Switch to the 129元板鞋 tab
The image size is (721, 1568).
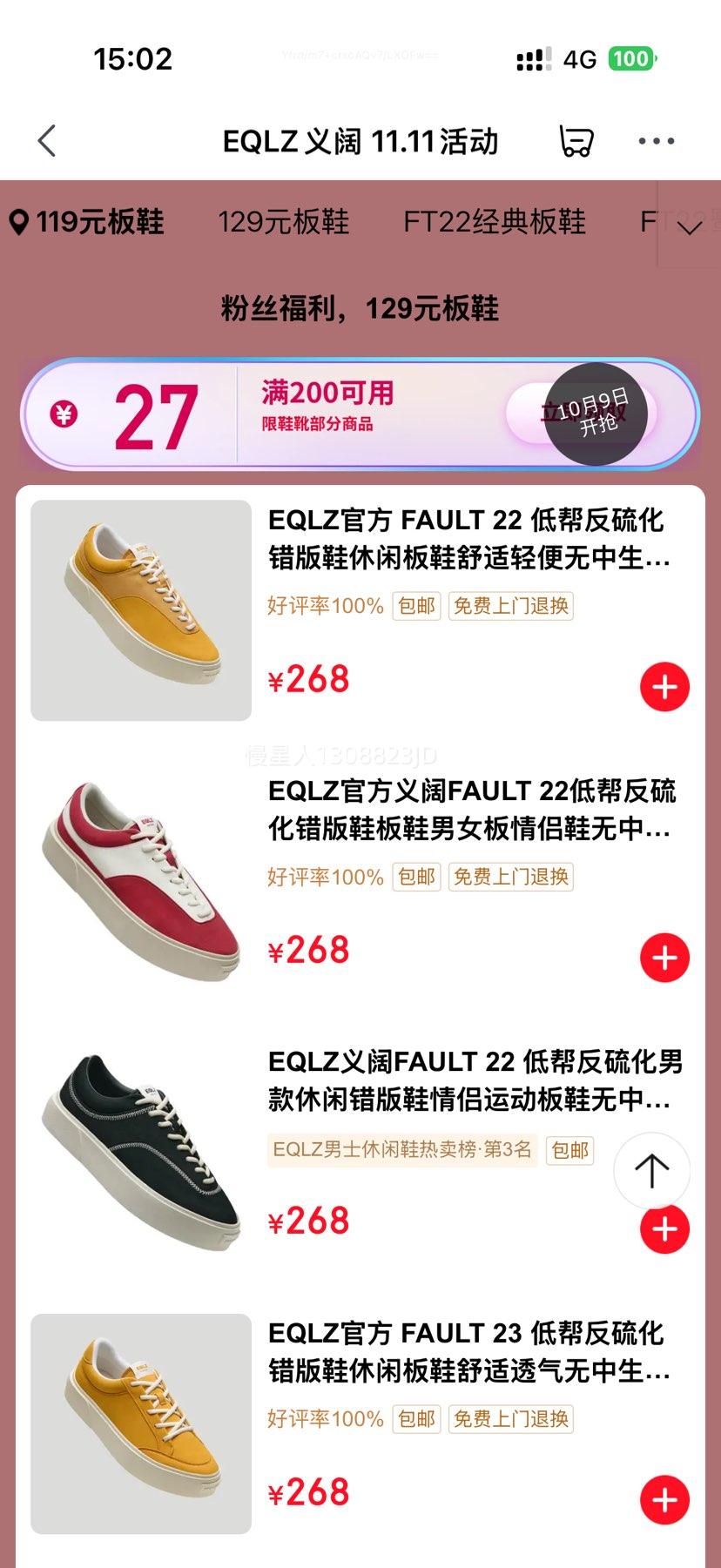[283, 222]
